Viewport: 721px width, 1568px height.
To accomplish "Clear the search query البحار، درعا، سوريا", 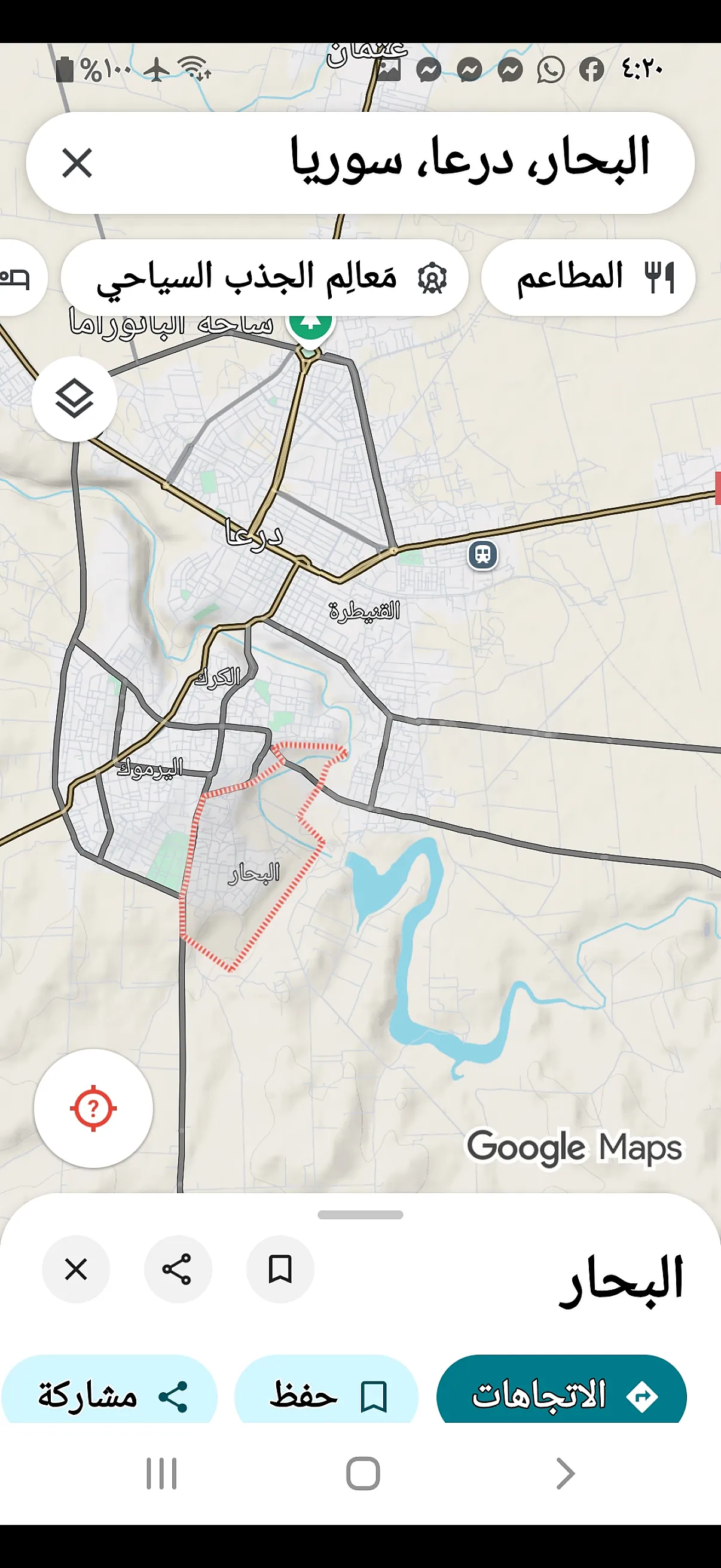I will tap(77, 163).
